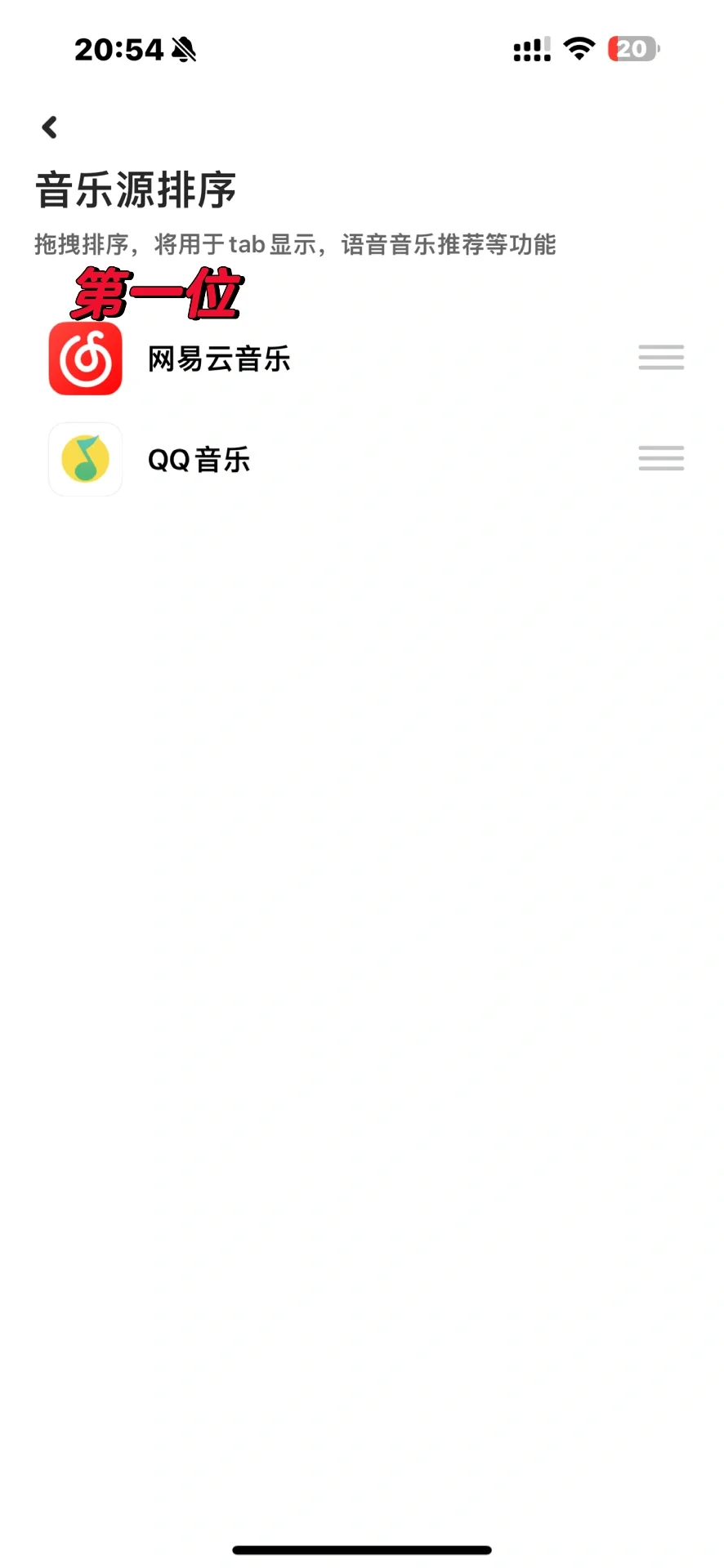The width and height of the screenshot is (724, 1568).
Task: Click the 网易云音乐 label text
Action: [x=219, y=358]
